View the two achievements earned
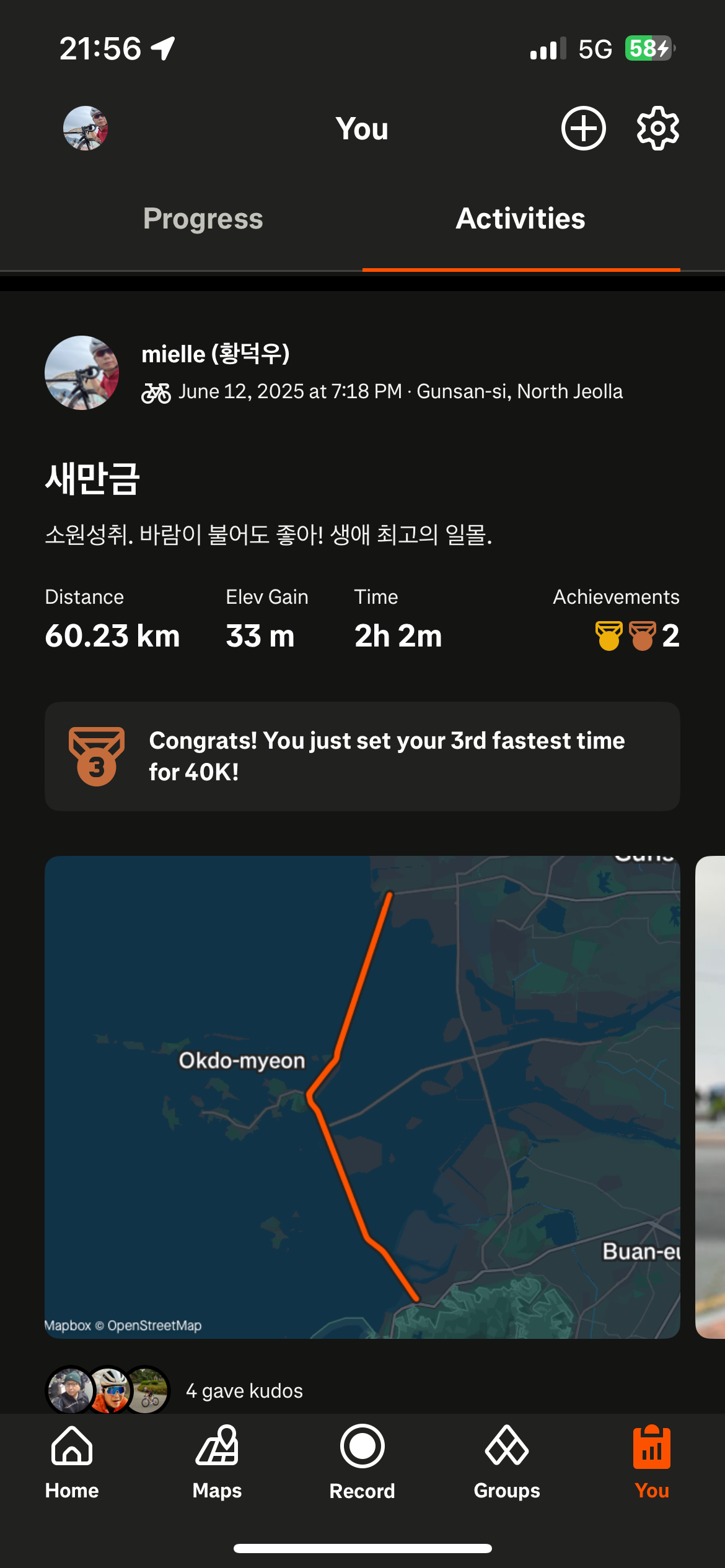Screen dimensions: 725x1568 tap(637, 635)
